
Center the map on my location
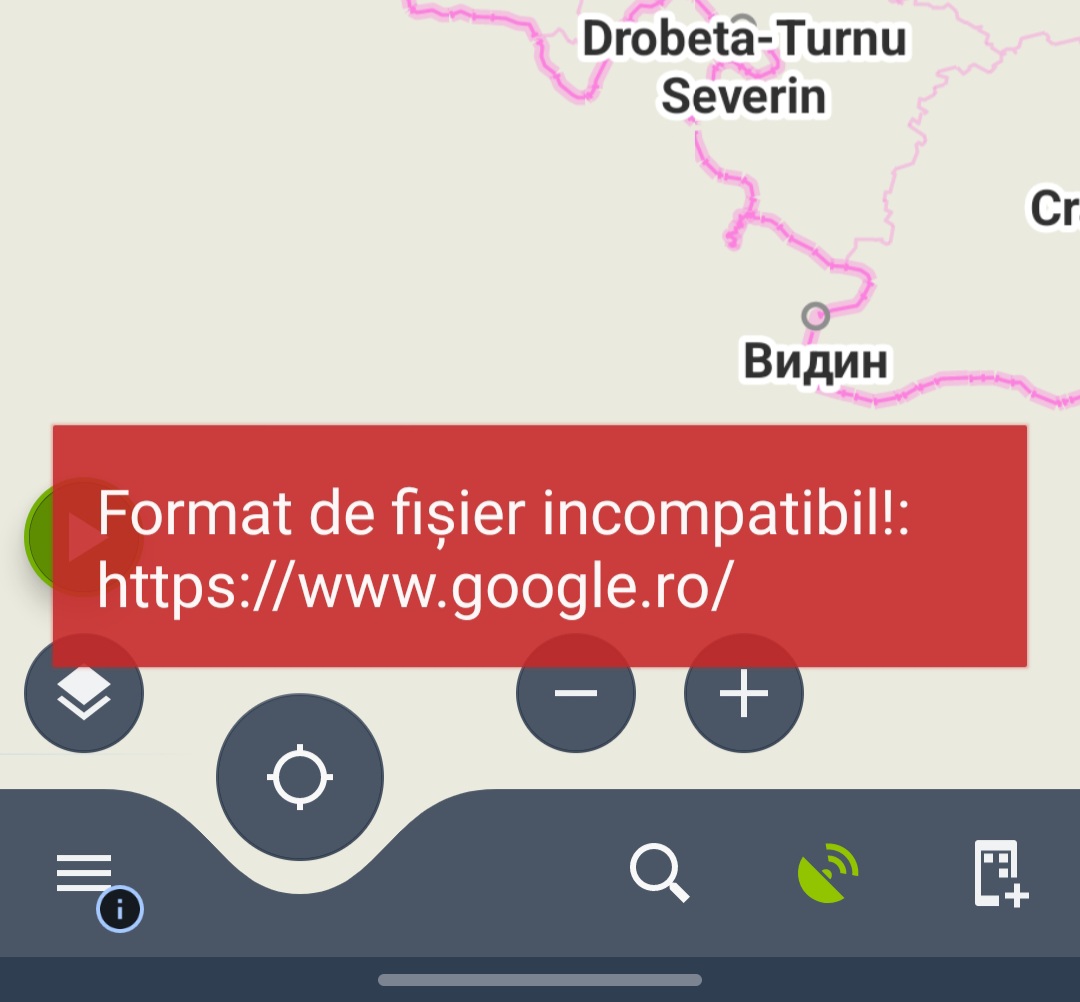(x=300, y=777)
